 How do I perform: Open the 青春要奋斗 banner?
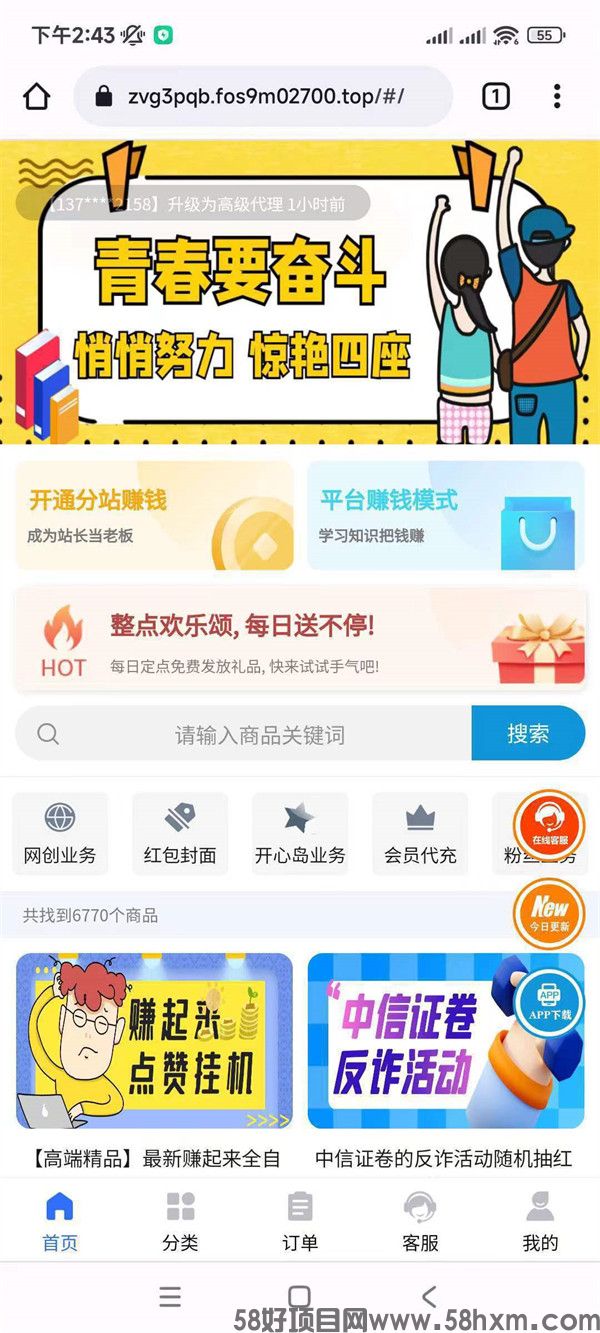(x=300, y=290)
